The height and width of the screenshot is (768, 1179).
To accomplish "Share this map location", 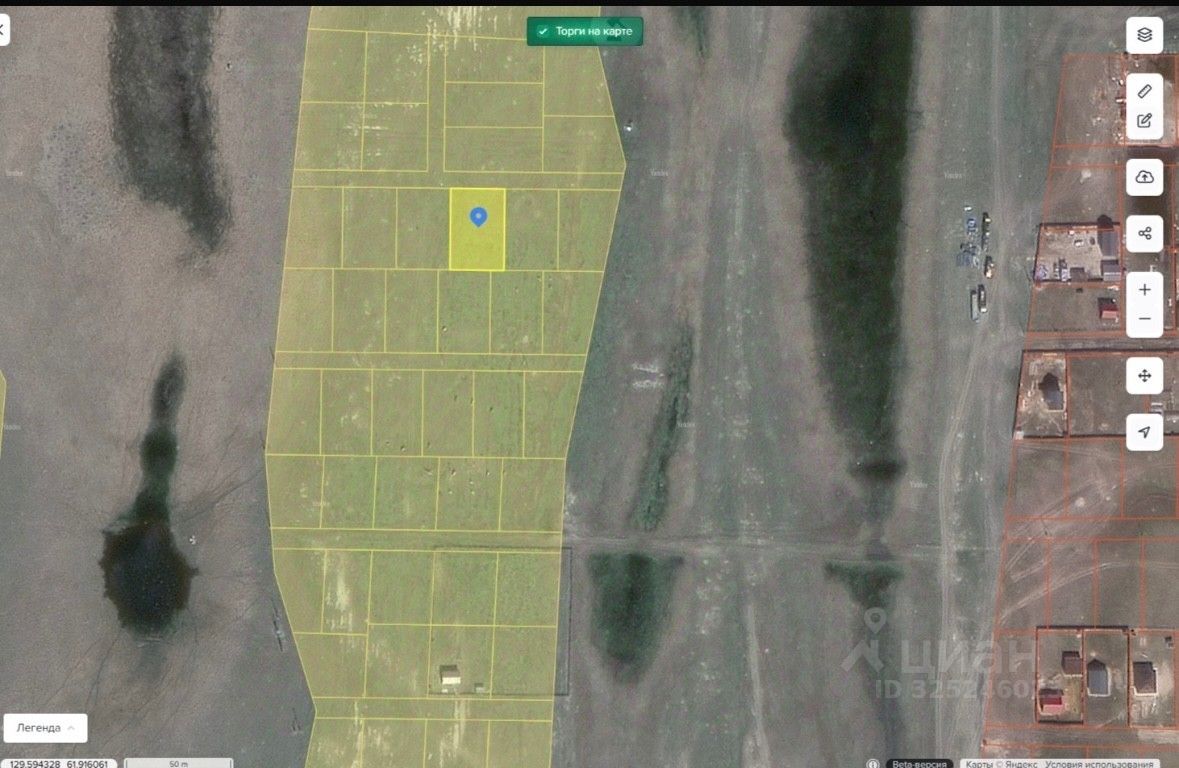I will click(1144, 234).
